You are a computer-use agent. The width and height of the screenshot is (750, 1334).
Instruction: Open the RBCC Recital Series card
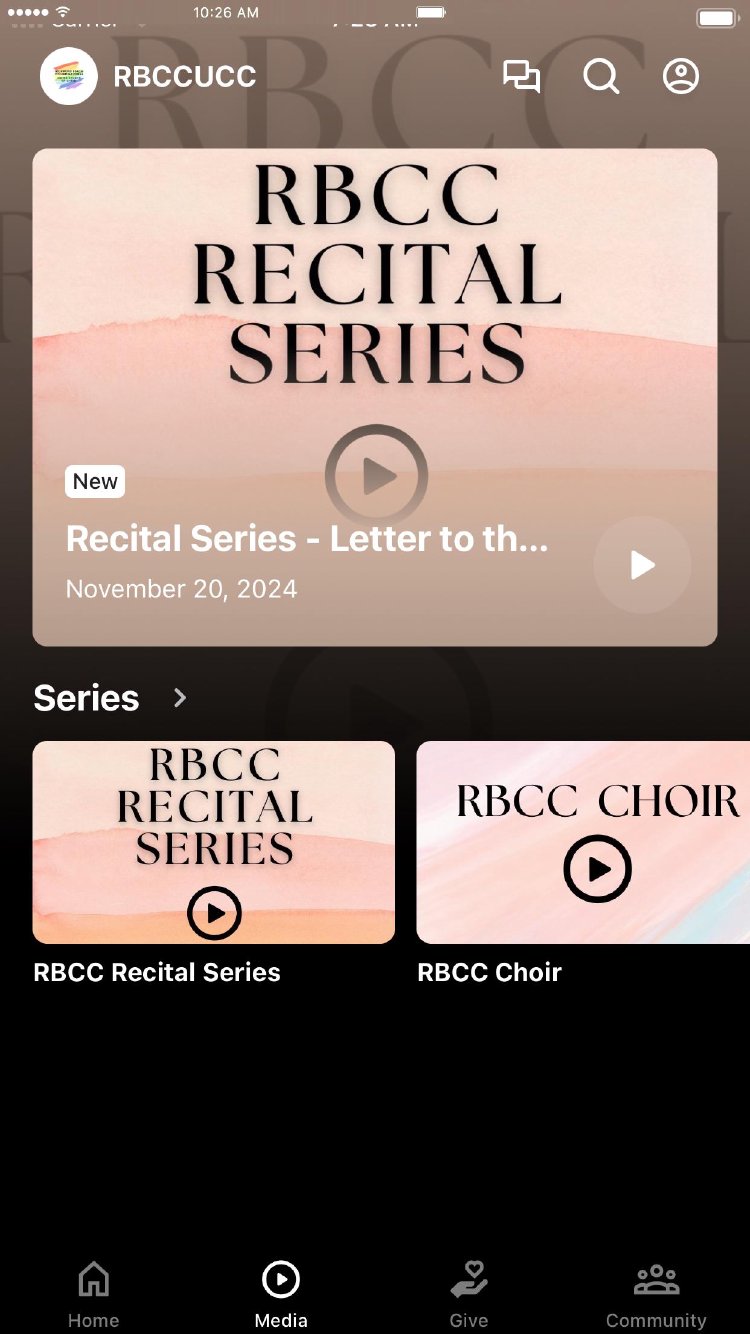click(214, 842)
